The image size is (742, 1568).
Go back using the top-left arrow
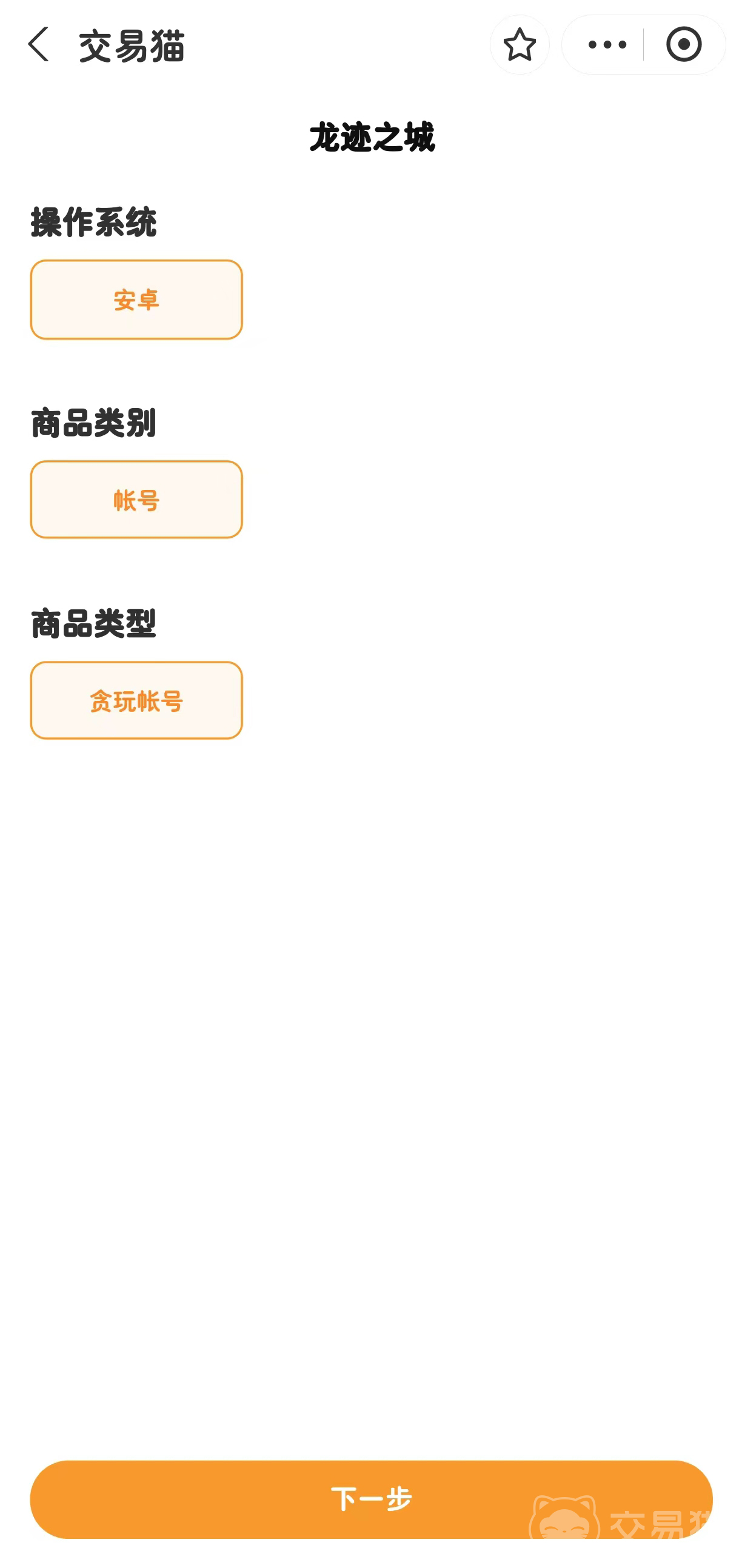click(38, 44)
